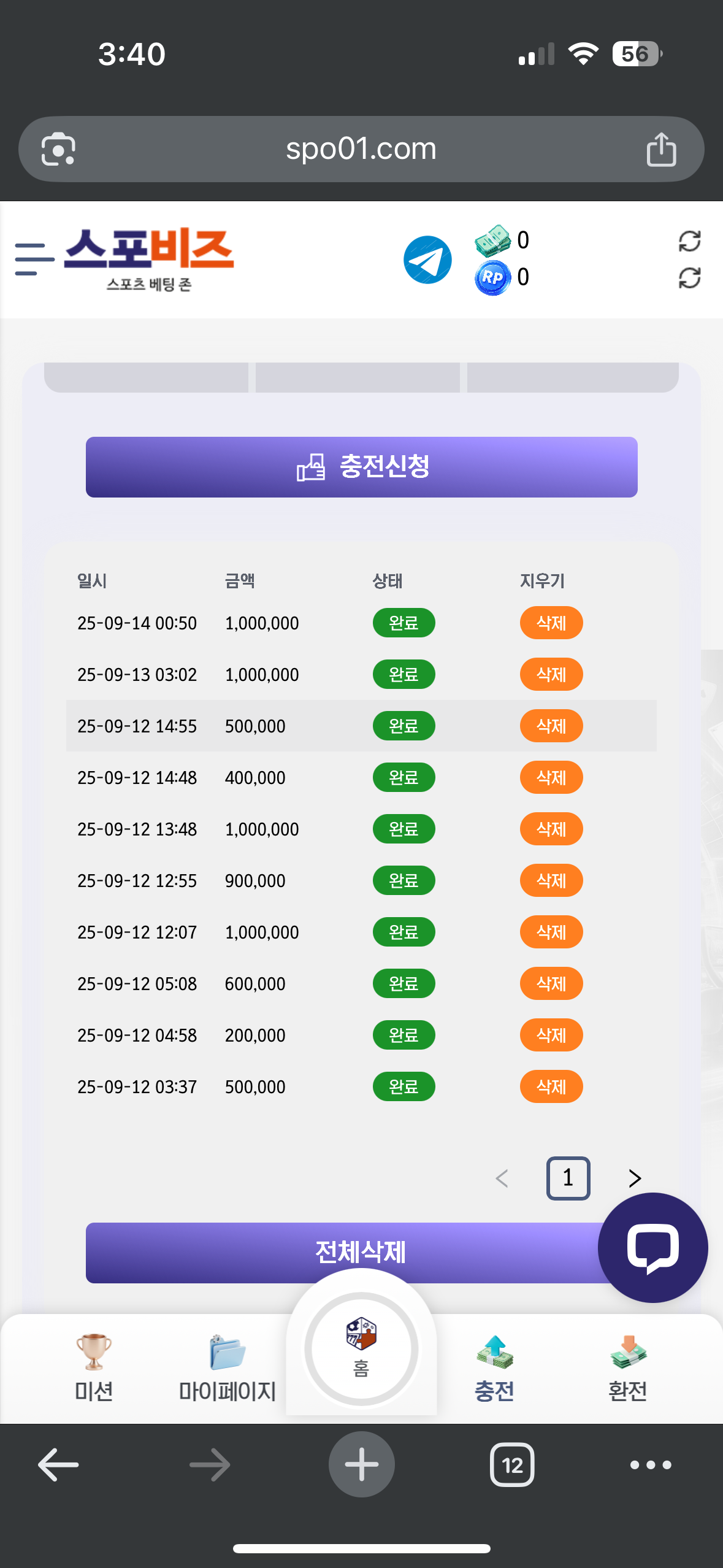
Task: Open the hamburger drawer menu
Action: (x=34, y=258)
